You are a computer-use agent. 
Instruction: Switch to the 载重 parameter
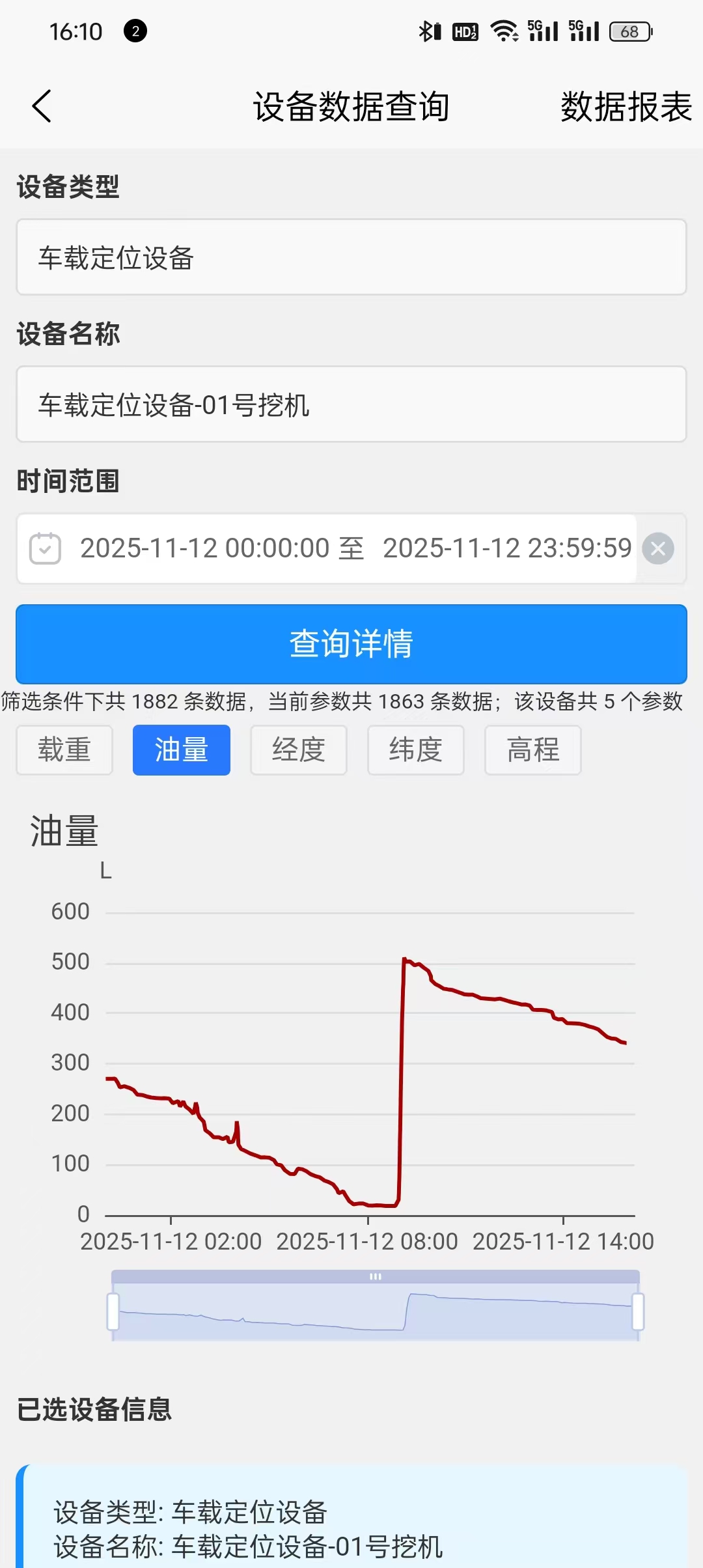tap(64, 749)
